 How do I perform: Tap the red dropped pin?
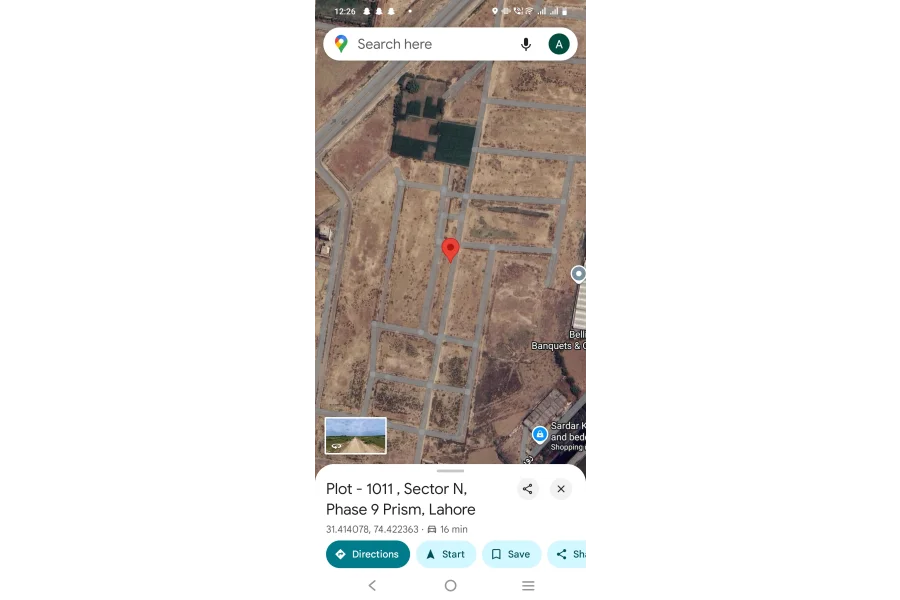coord(450,249)
